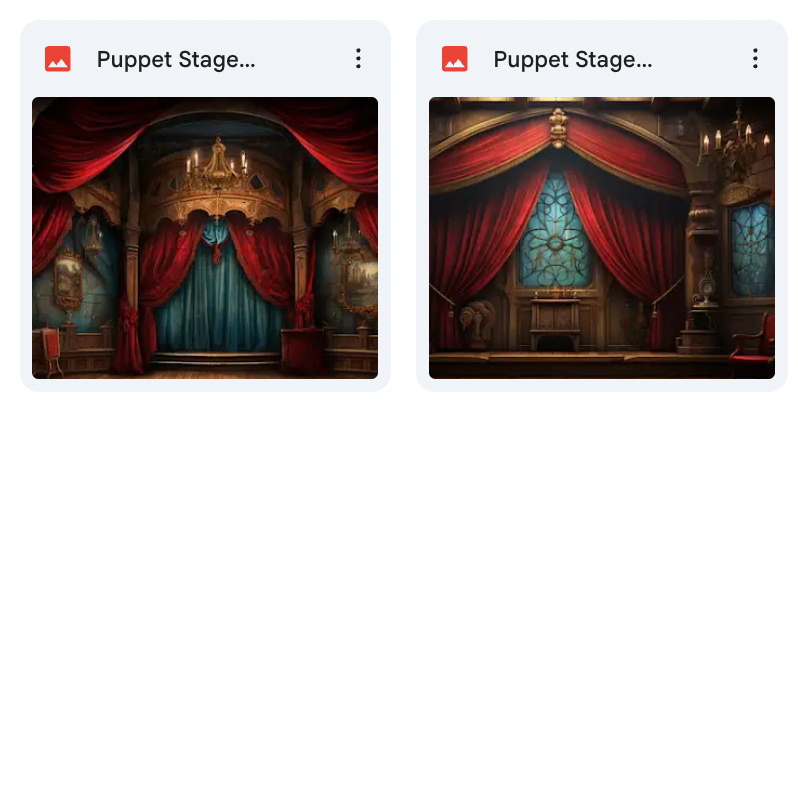Open the Puppet Stage image with stained-glass window
The width and height of the screenshot is (798, 786).
(601, 238)
